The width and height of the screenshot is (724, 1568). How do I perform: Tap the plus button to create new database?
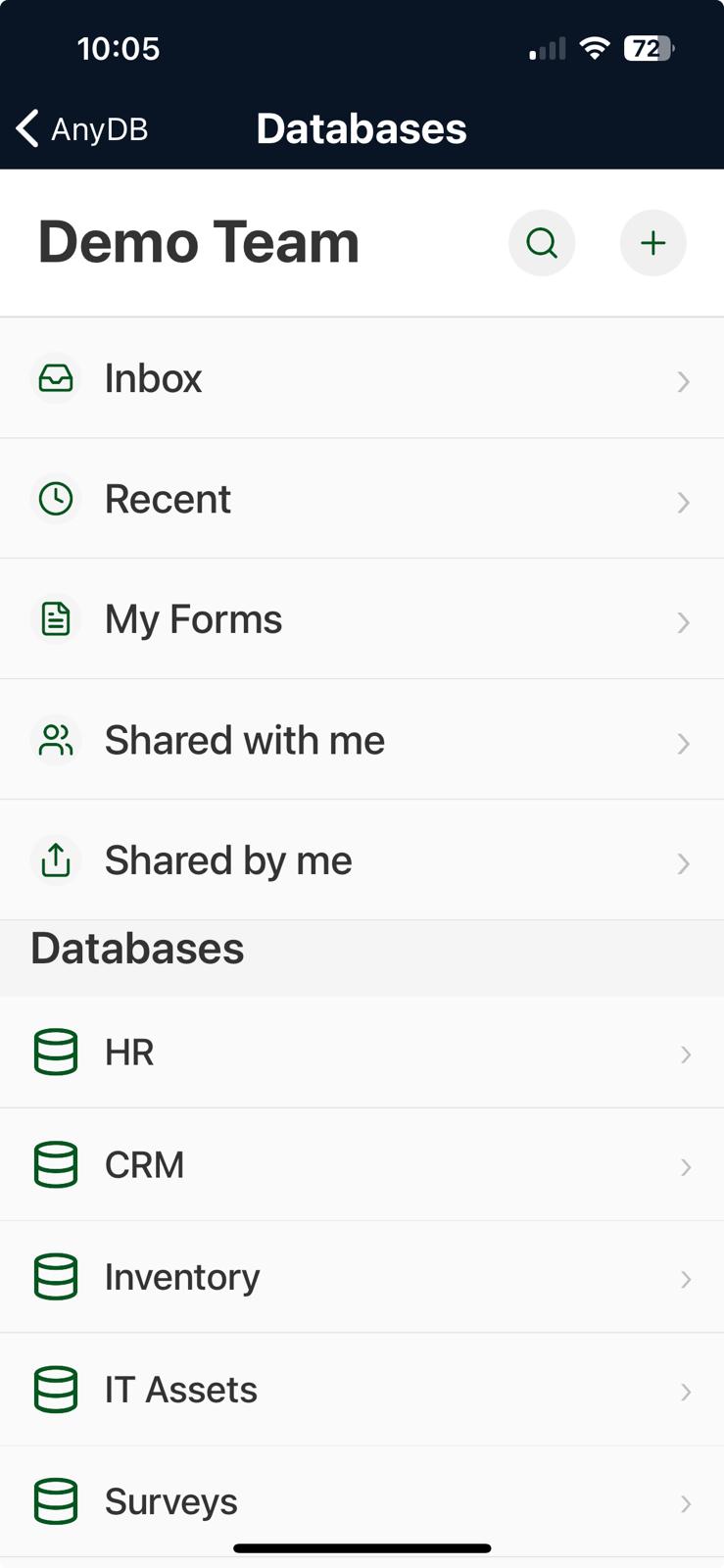652,243
